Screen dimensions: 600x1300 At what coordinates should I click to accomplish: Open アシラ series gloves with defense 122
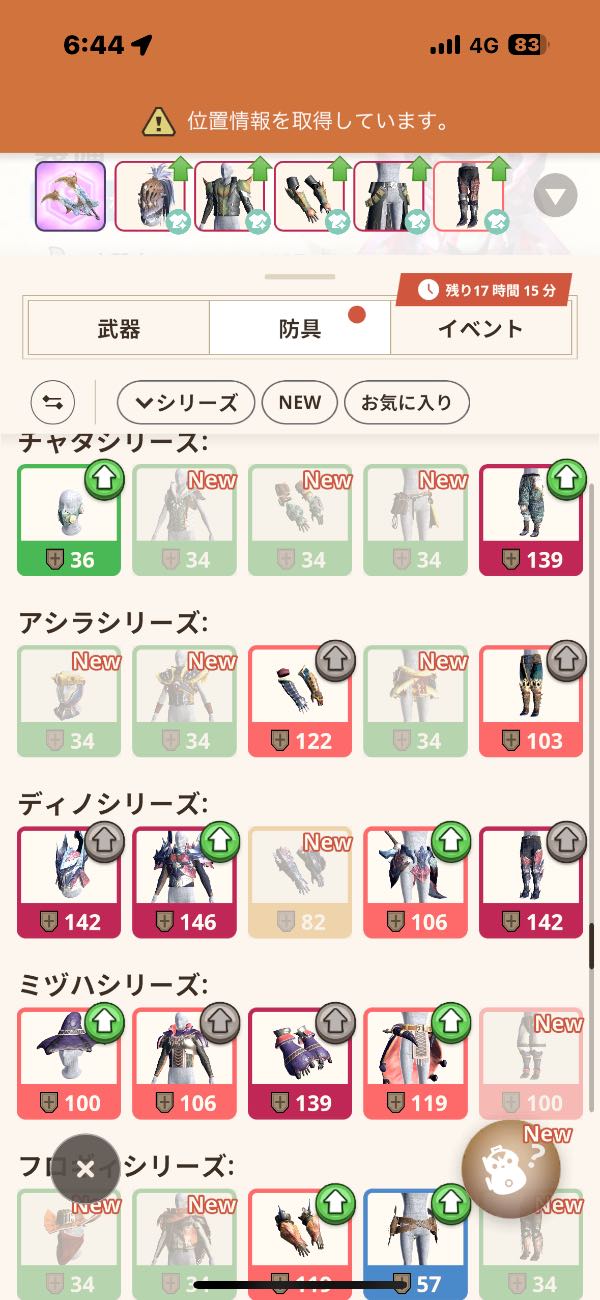[300, 700]
